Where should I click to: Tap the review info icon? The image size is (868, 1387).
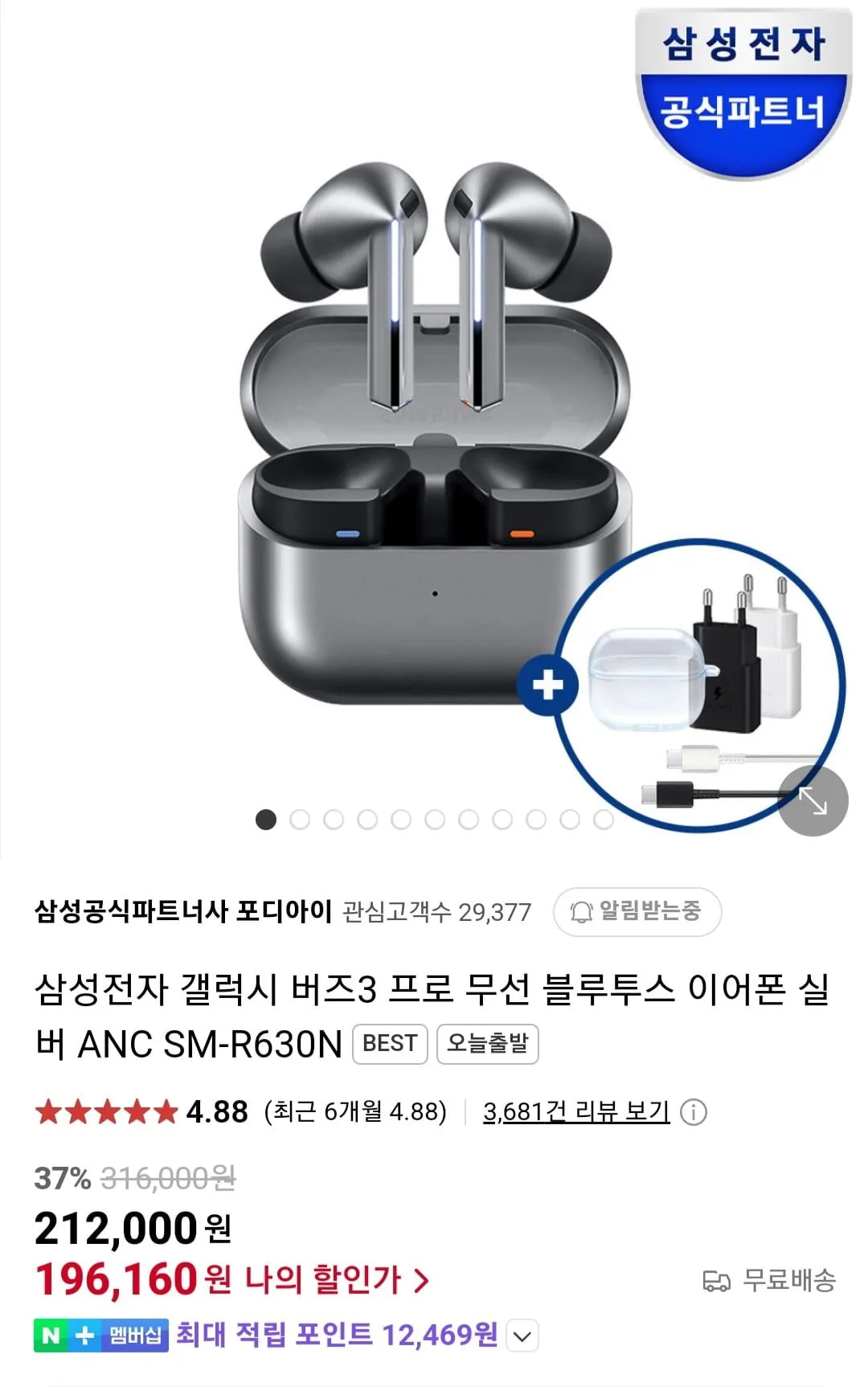click(693, 1112)
